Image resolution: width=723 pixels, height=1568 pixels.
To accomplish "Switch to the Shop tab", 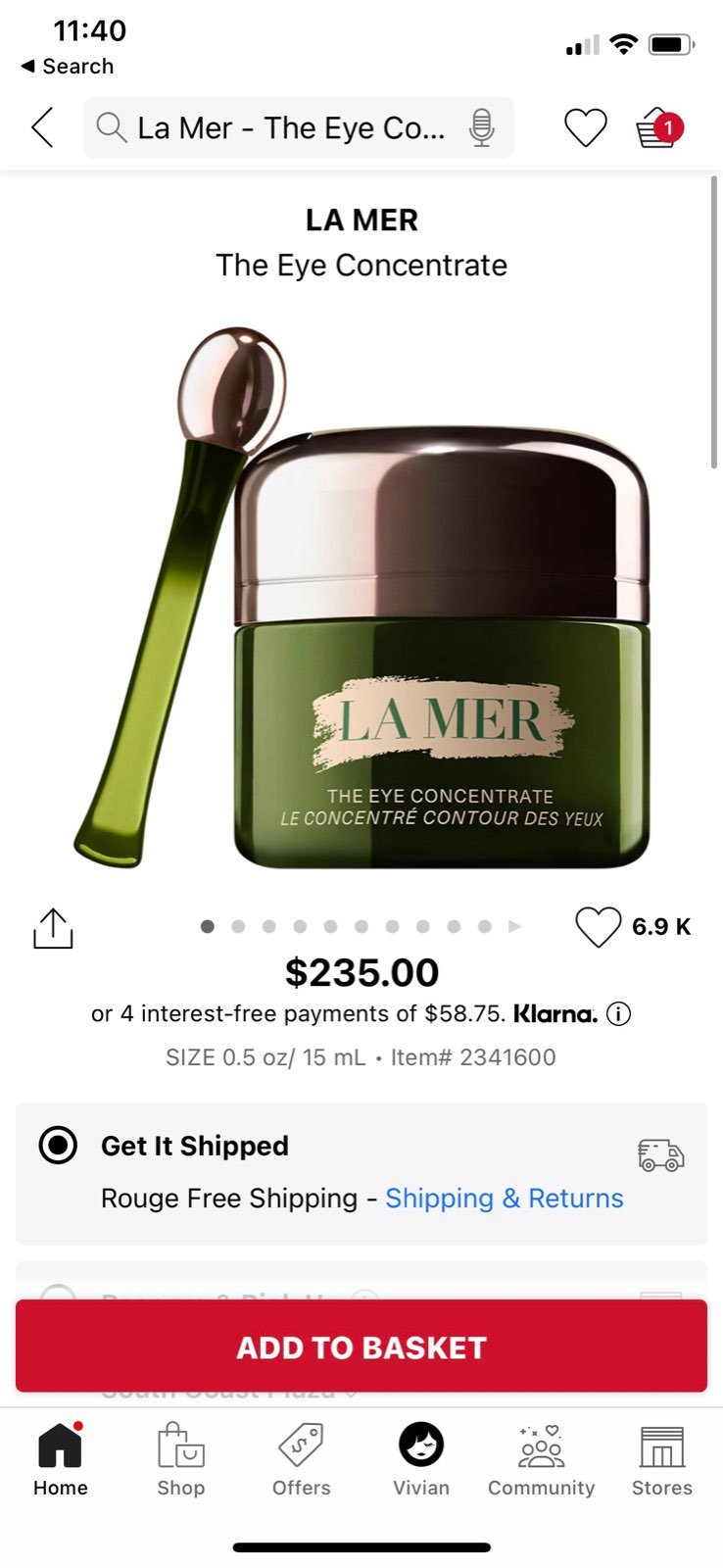I will pos(181,1459).
